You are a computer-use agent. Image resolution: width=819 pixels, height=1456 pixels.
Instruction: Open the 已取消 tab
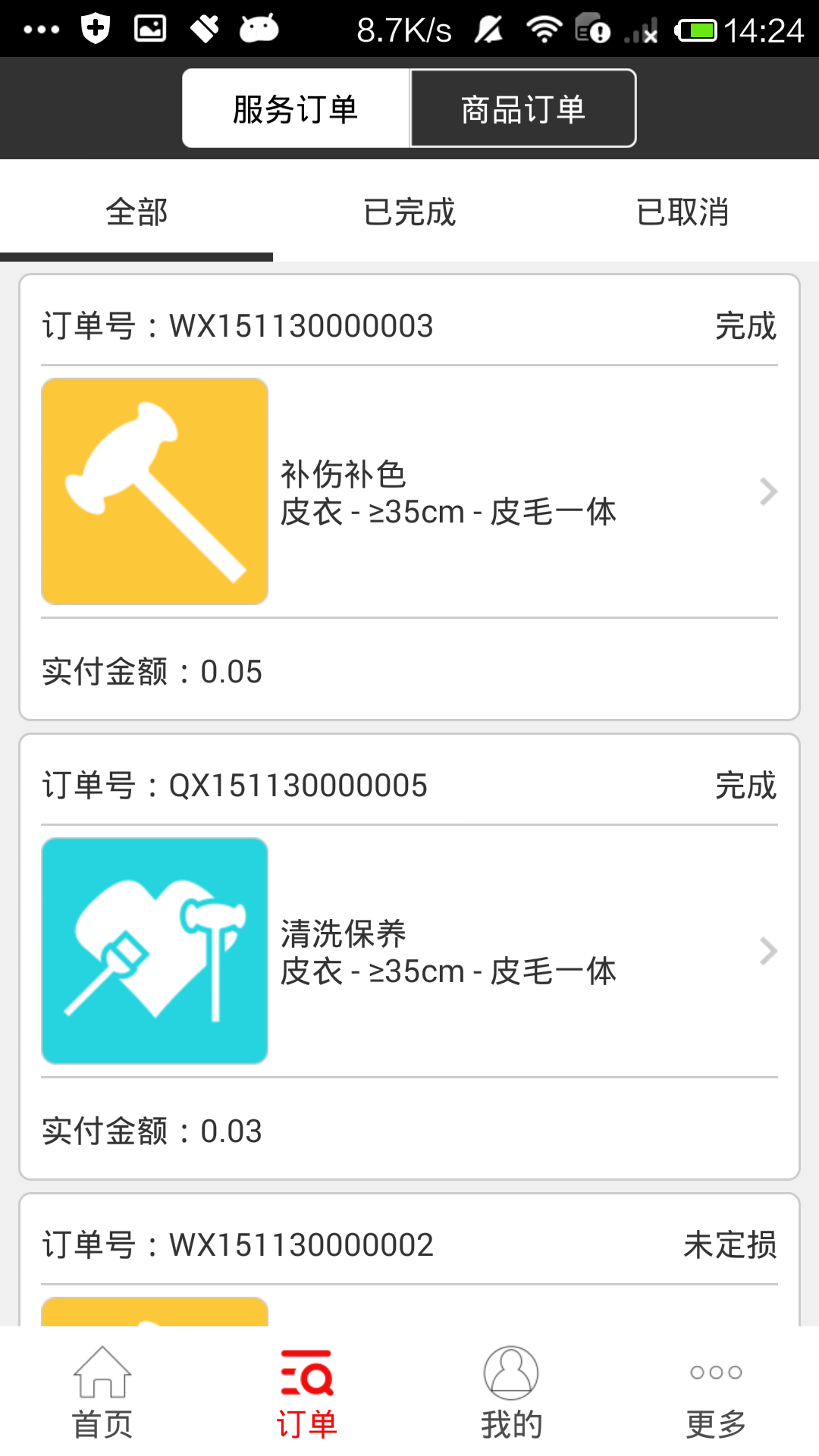683,212
